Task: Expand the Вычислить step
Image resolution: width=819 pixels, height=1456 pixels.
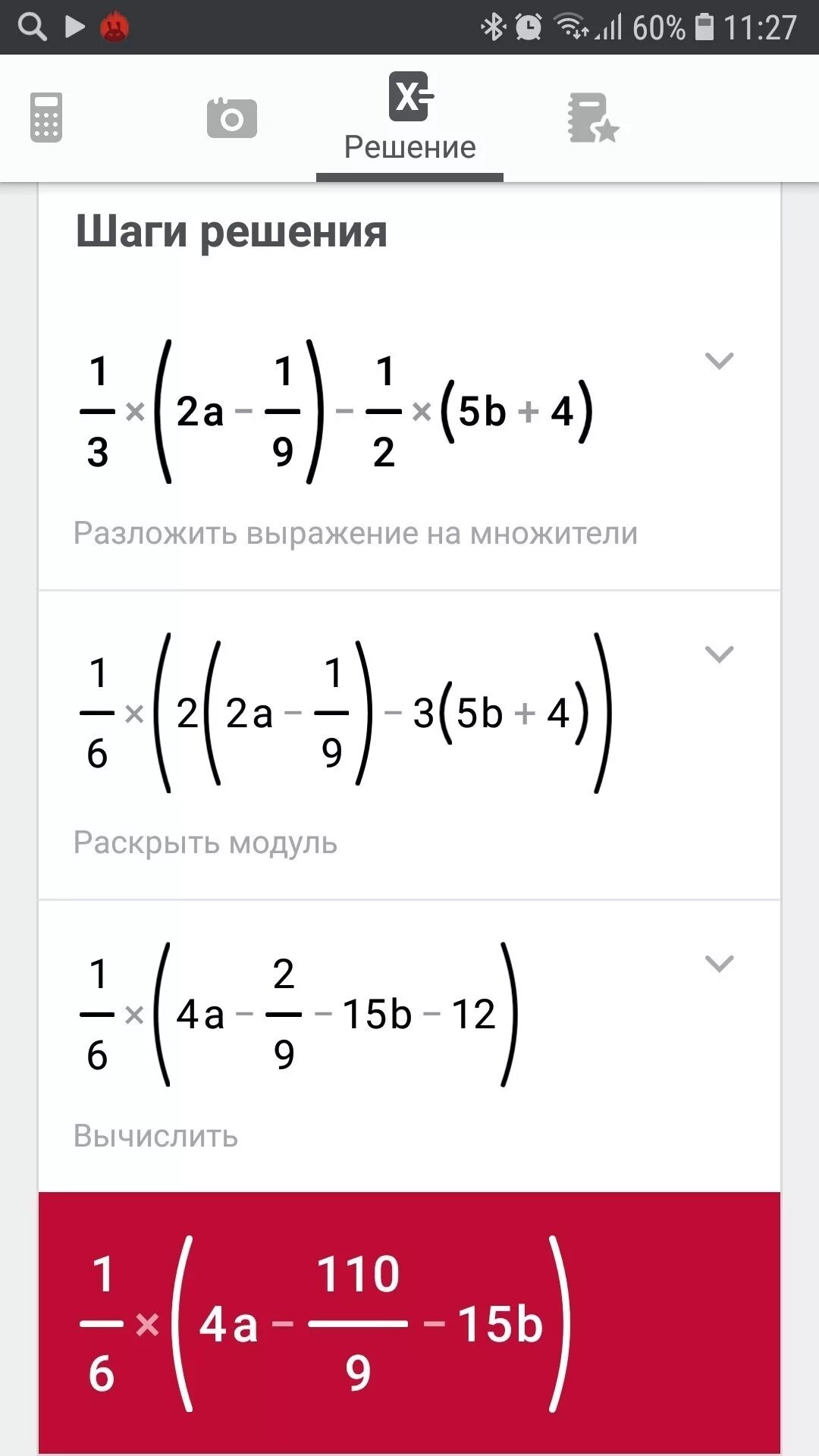Action: pos(719,964)
